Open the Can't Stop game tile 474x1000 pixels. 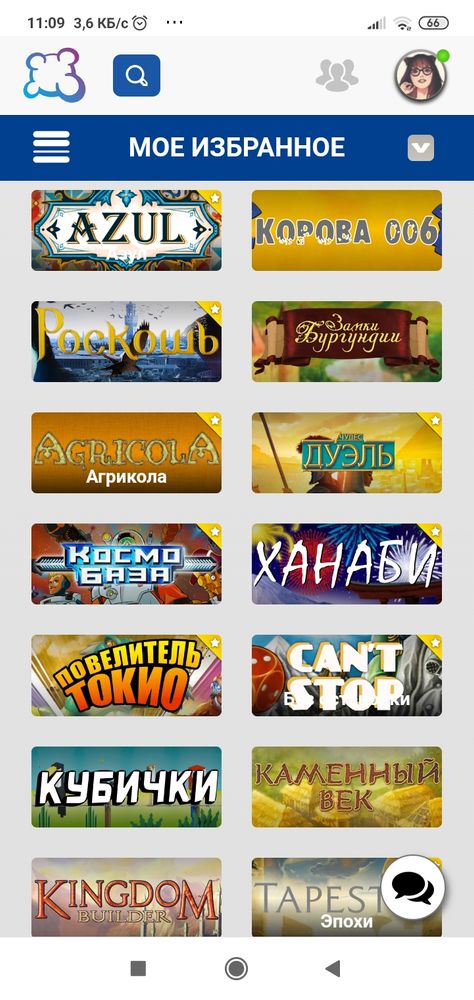point(346,675)
